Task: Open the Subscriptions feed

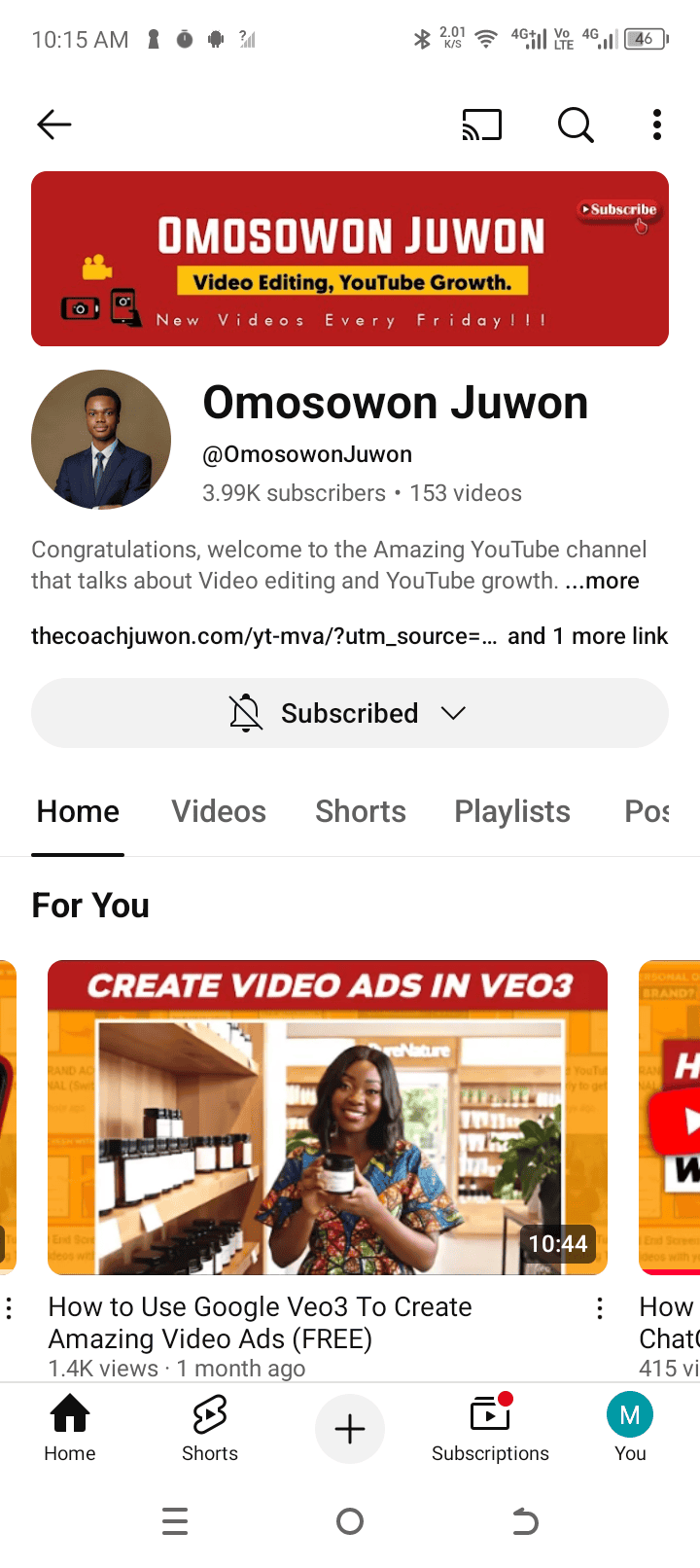Action: tap(490, 1428)
